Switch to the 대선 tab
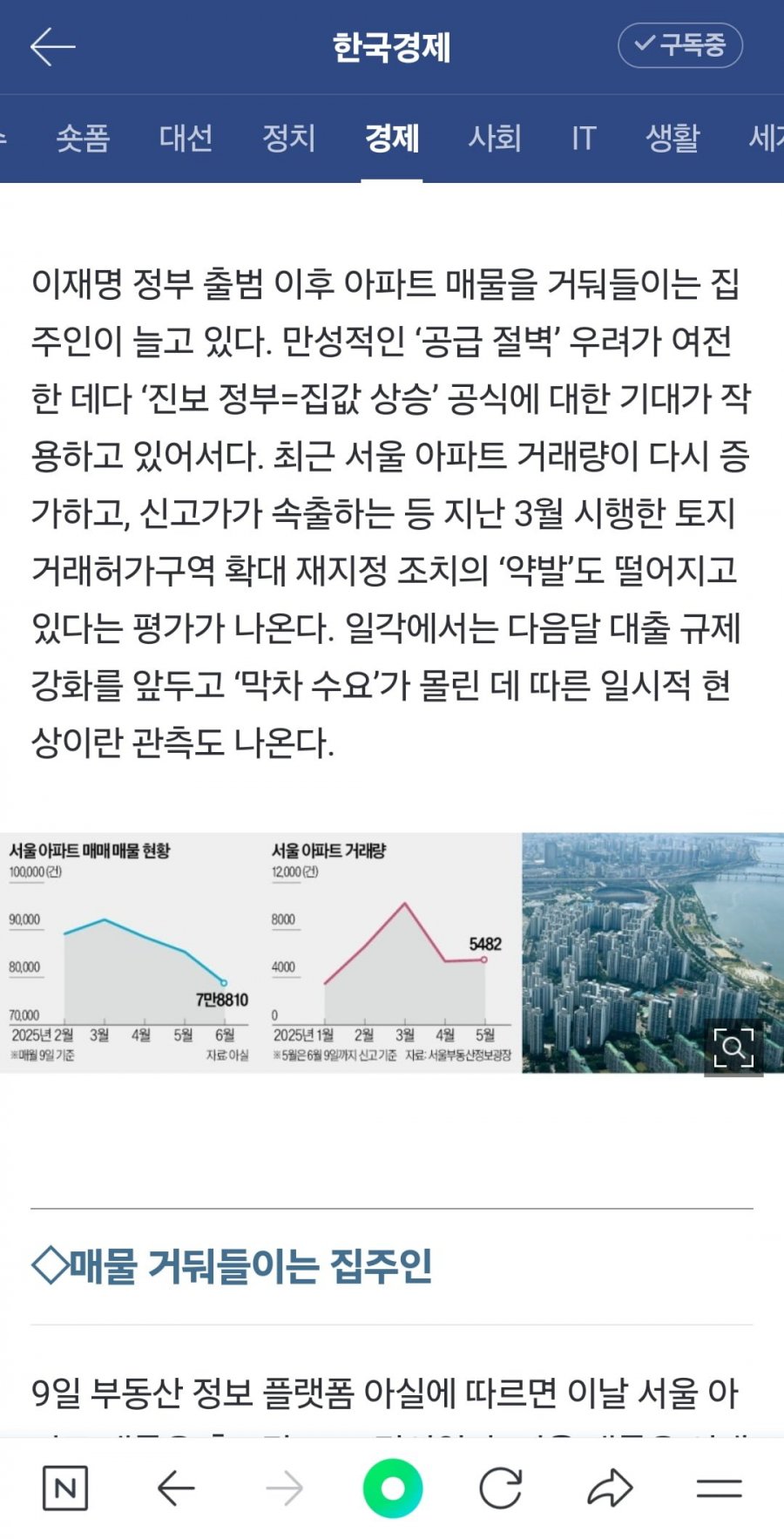 pyautogui.click(x=186, y=138)
